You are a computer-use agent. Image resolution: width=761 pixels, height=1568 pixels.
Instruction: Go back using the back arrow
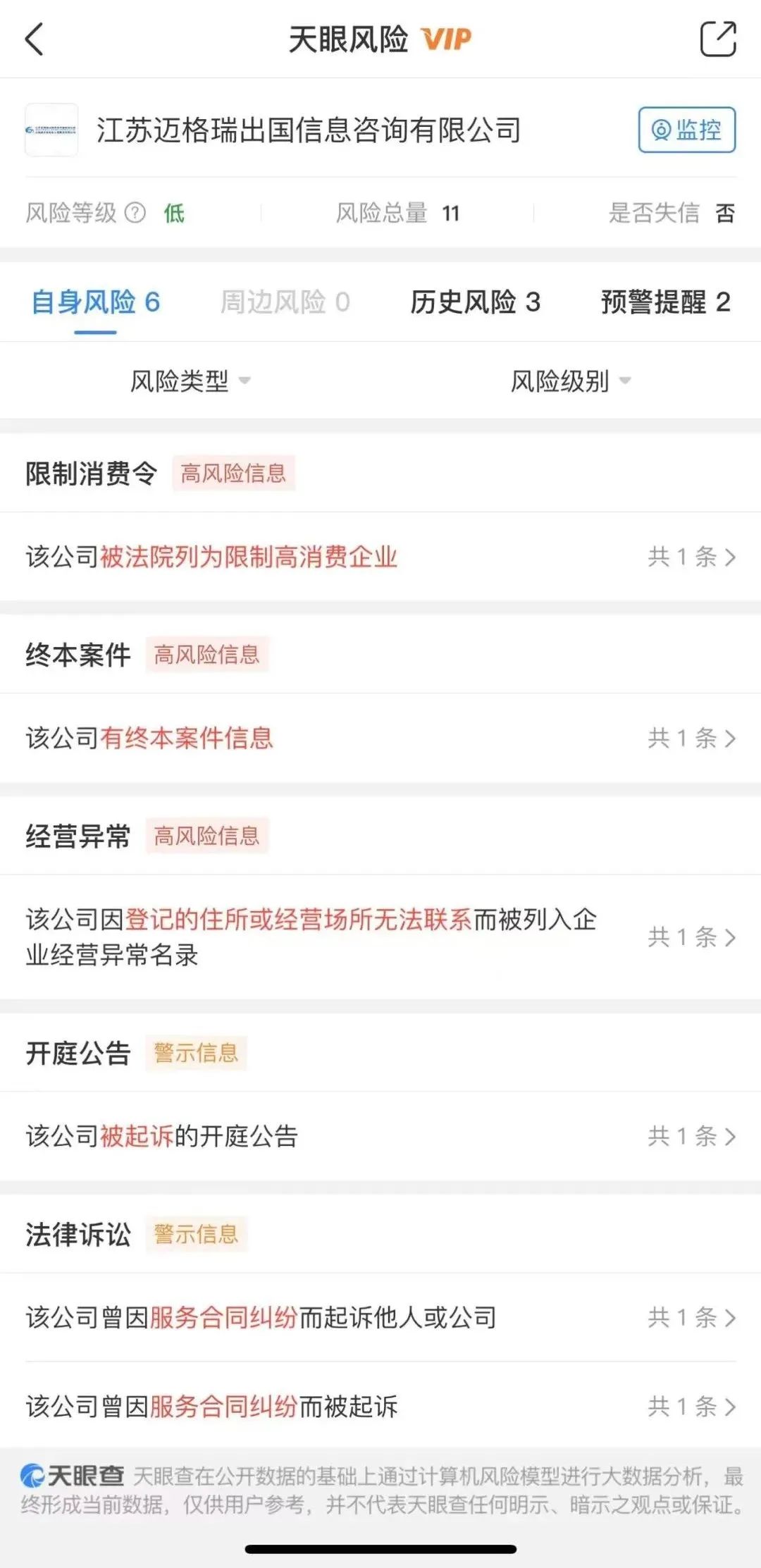(x=34, y=39)
